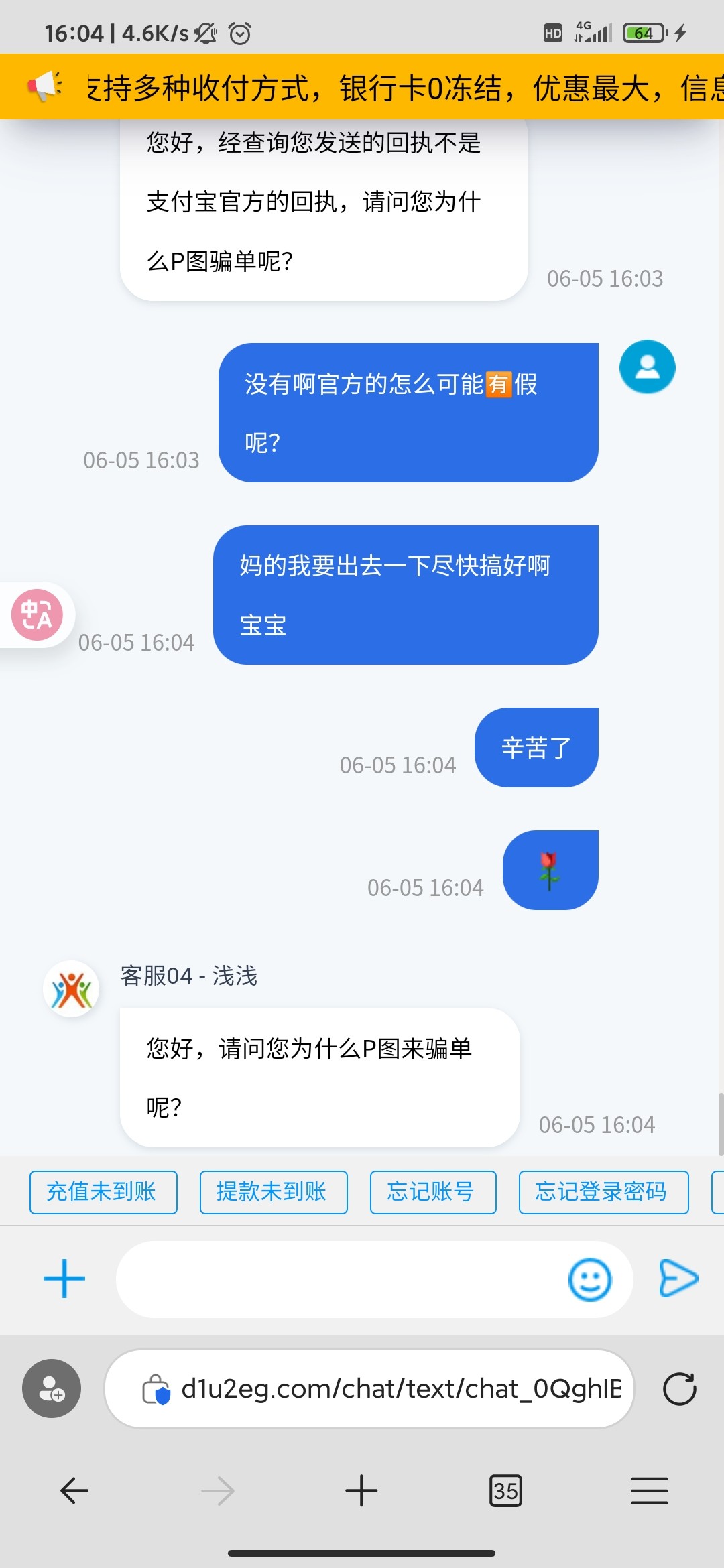
Task: Reload the page
Action: 679,1388
